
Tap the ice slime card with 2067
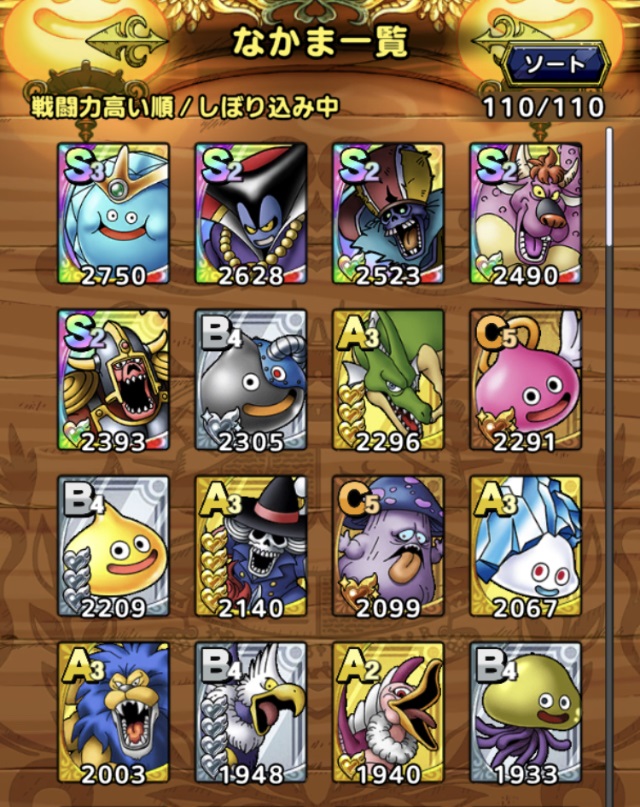pos(525,547)
